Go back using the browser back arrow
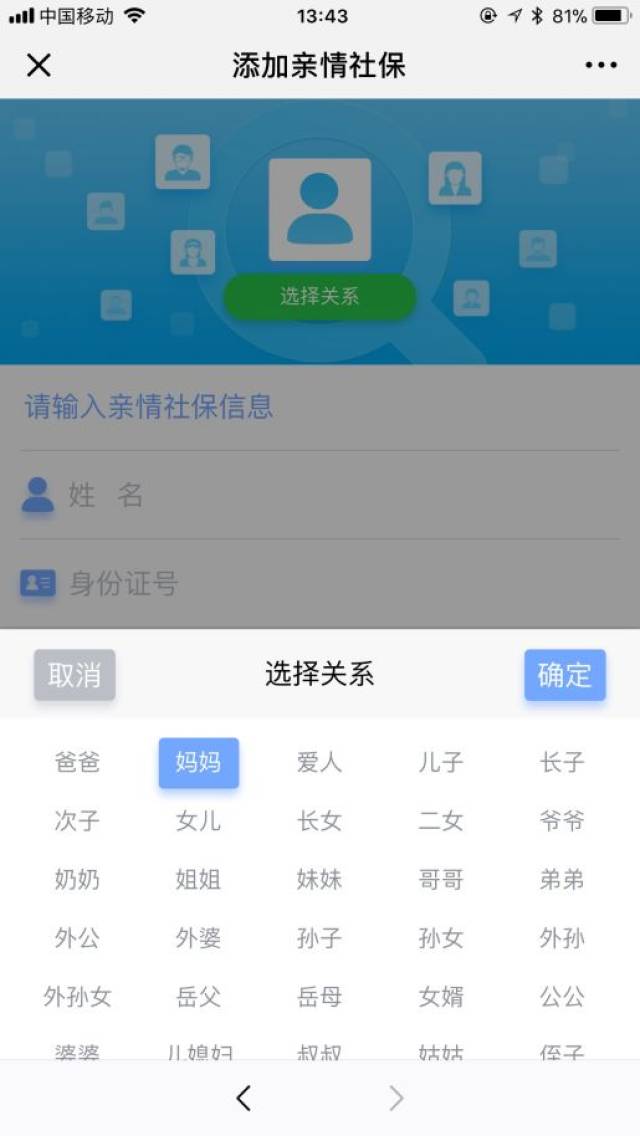The width and height of the screenshot is (640, 1136). click(x=243, y=1099)
